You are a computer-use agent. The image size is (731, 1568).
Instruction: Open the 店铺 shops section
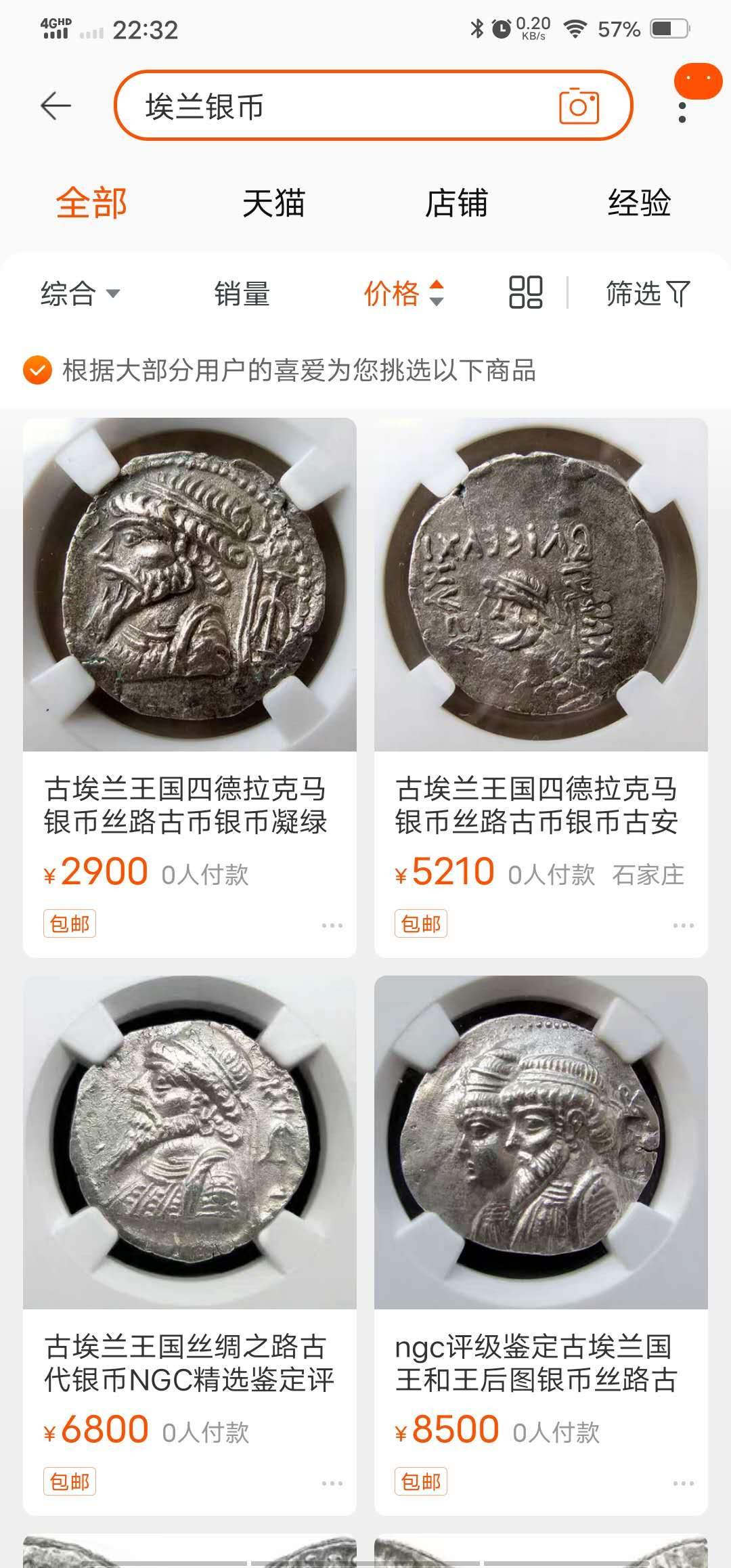coord(456,203)
